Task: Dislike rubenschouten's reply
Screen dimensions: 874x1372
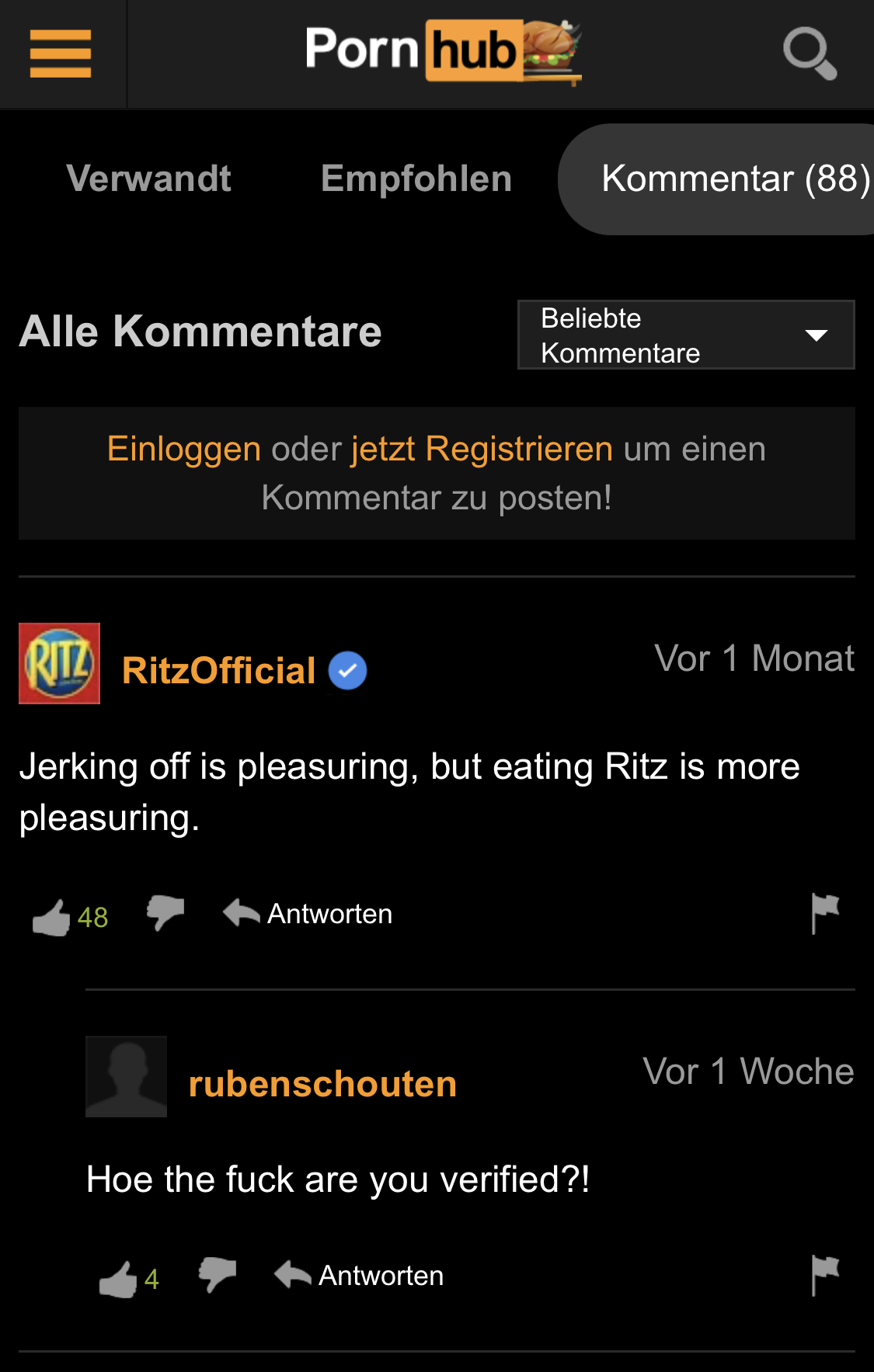Action: click(x=217, y=1274)
